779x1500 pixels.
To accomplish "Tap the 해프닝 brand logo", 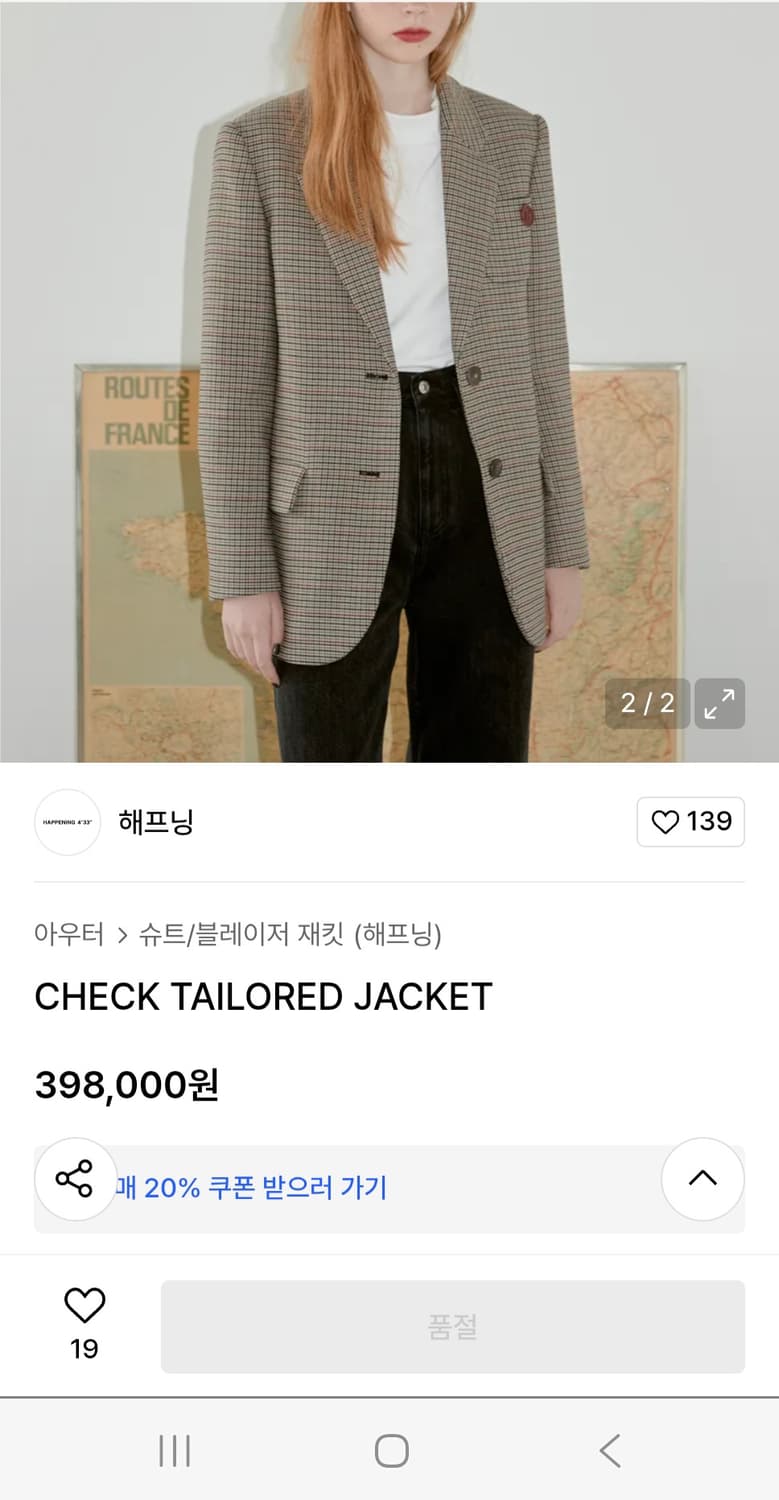I will click(67, 822).
